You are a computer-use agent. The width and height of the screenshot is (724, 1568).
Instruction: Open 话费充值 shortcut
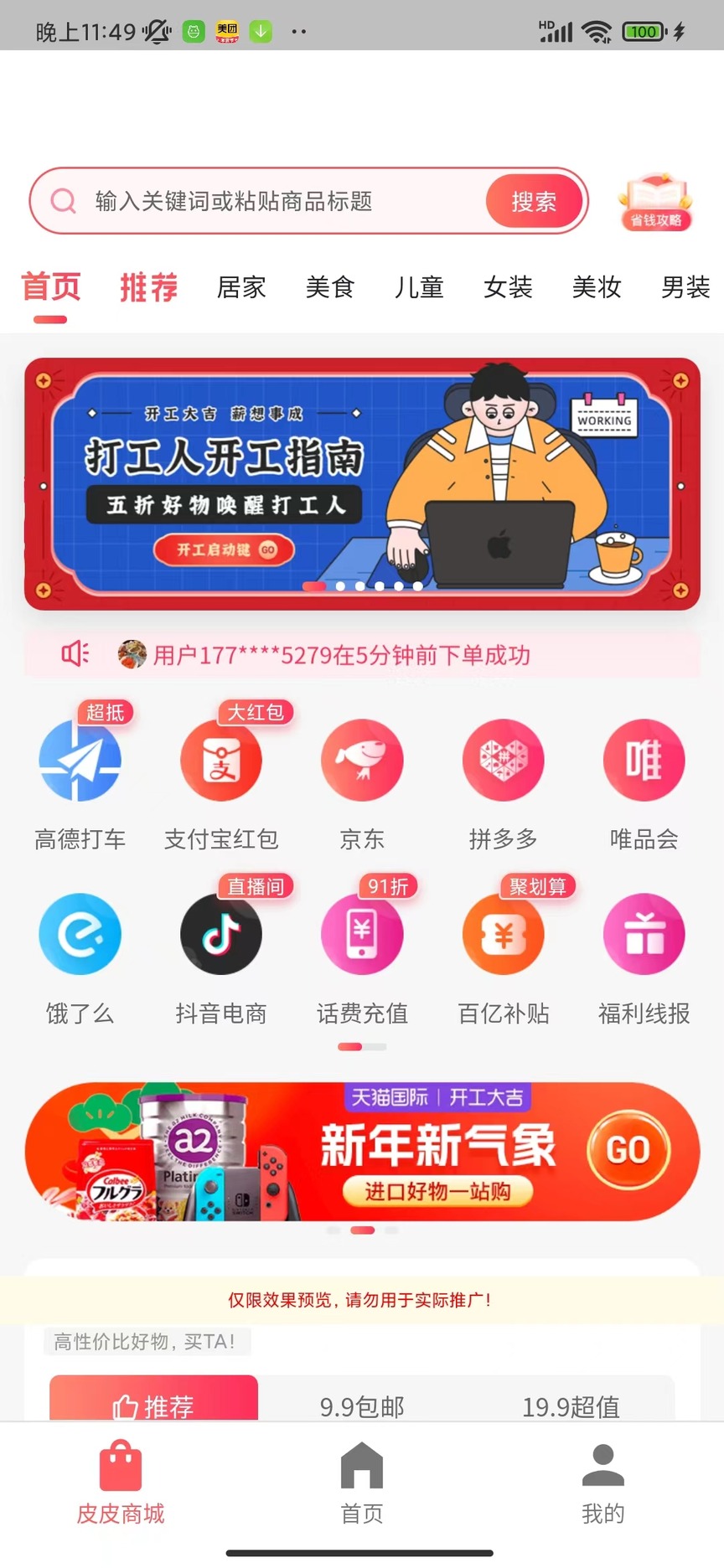362,955
